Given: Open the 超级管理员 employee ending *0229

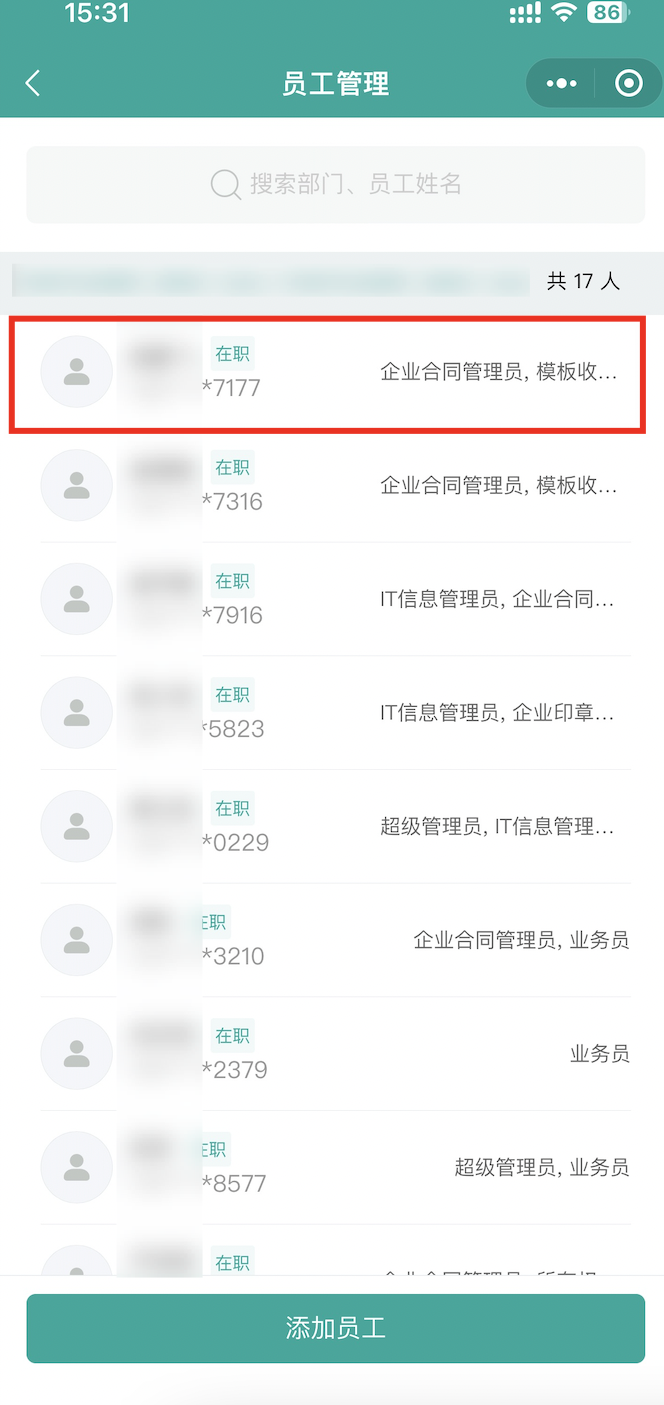Looking at the screenshot, I should click(335, 827).
